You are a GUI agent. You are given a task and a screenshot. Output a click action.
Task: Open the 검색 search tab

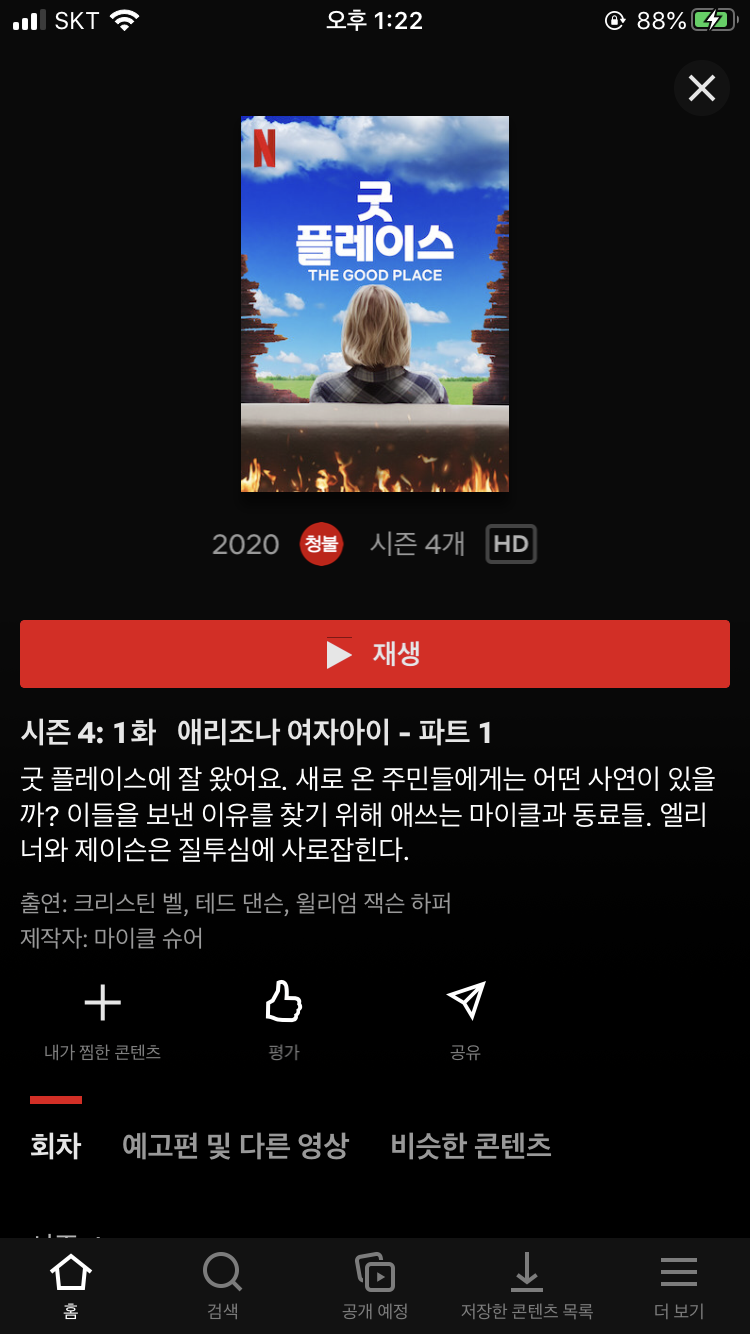(x=222, y=1285)
